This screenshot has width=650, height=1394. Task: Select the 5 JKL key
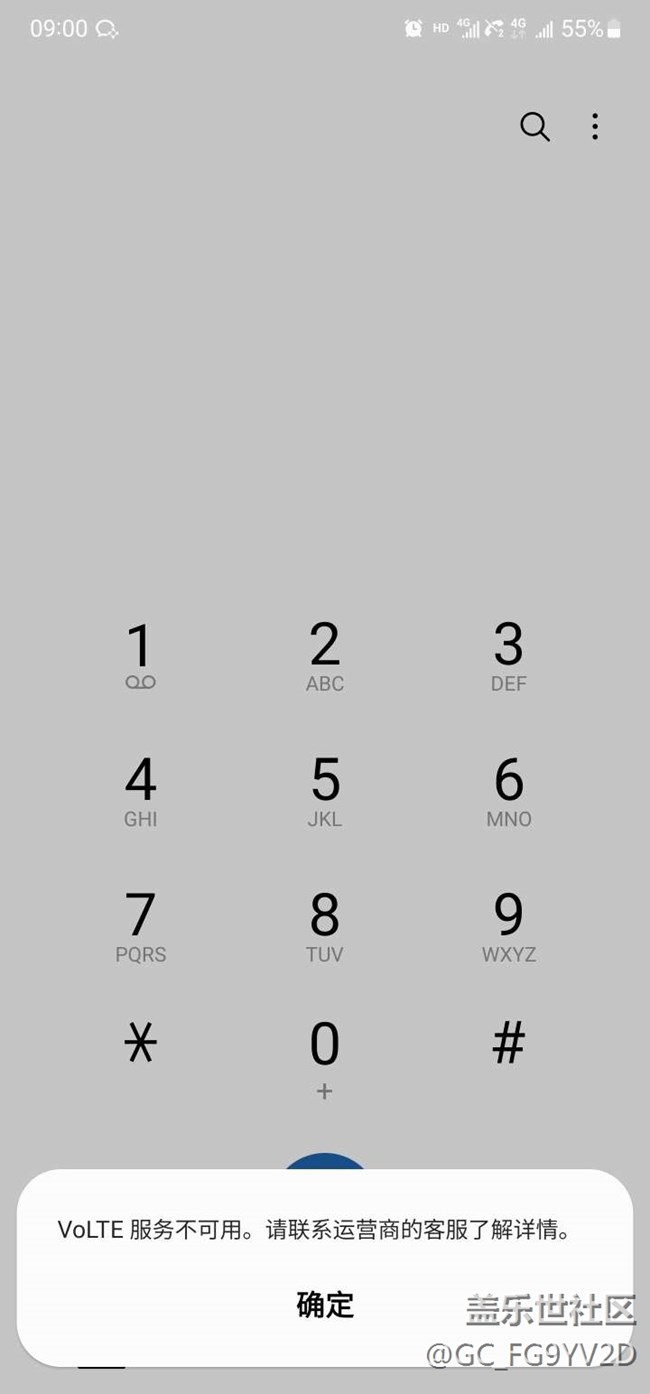325,791
